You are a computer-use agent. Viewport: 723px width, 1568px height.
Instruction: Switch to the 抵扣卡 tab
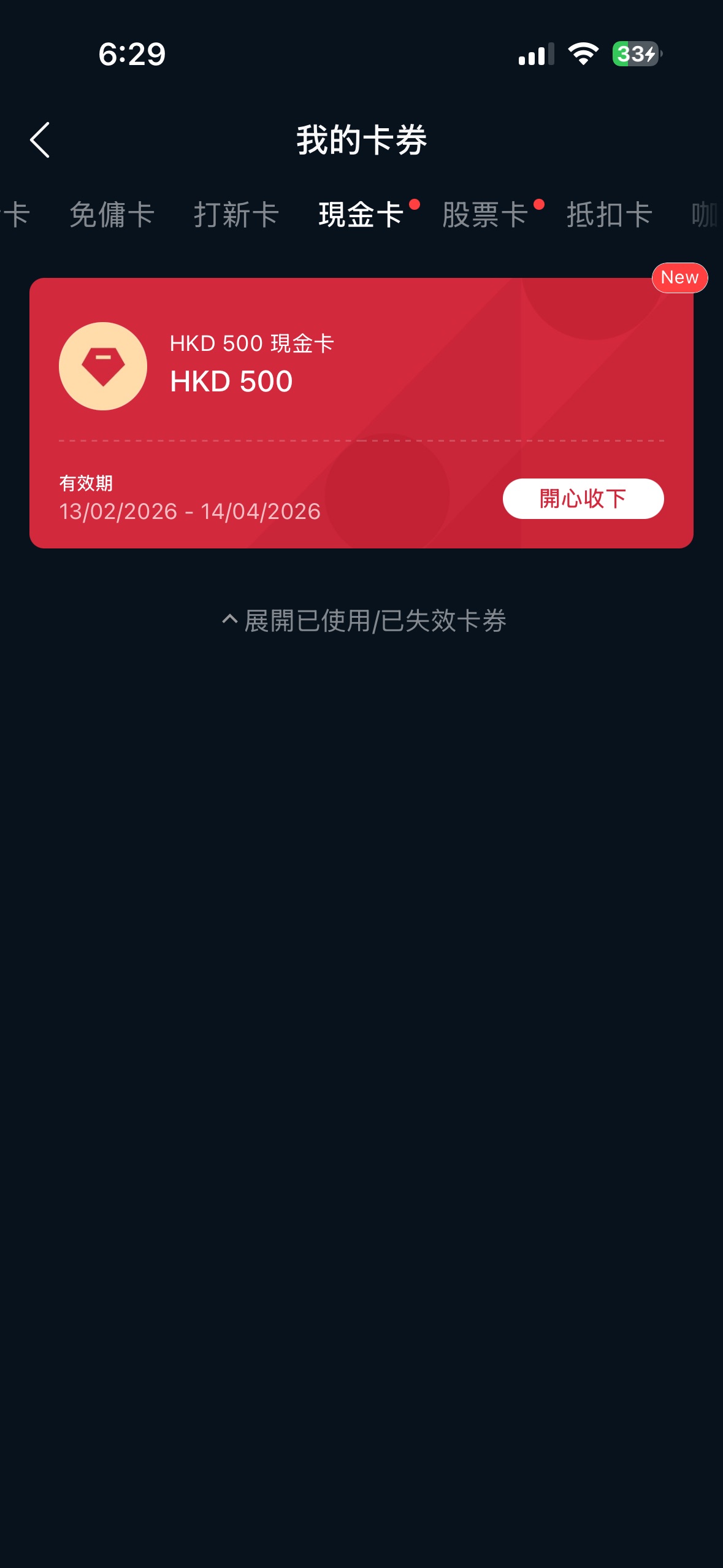pyautogui.click(x=609, y=215)
